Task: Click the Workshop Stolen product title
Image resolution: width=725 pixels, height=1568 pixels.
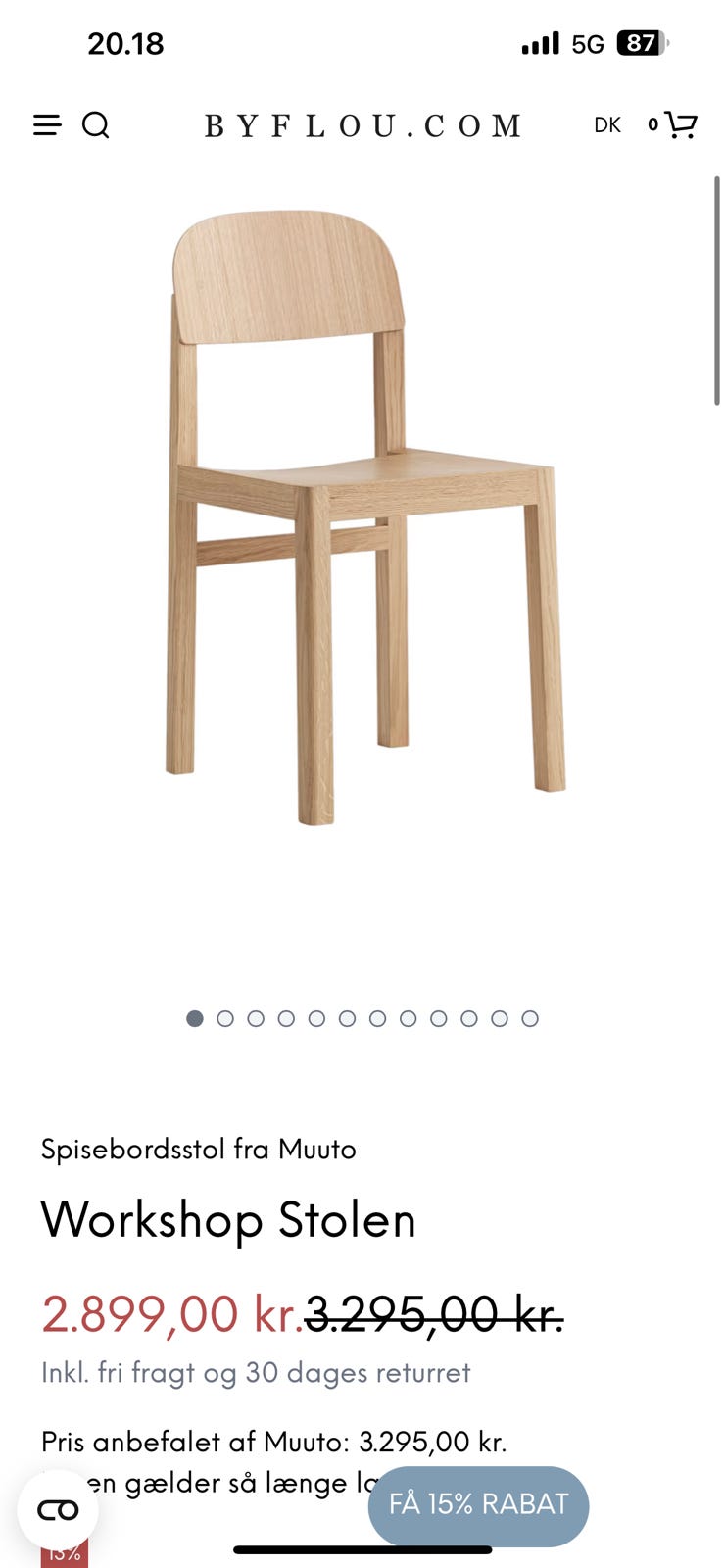Action: pos(228,1220)
